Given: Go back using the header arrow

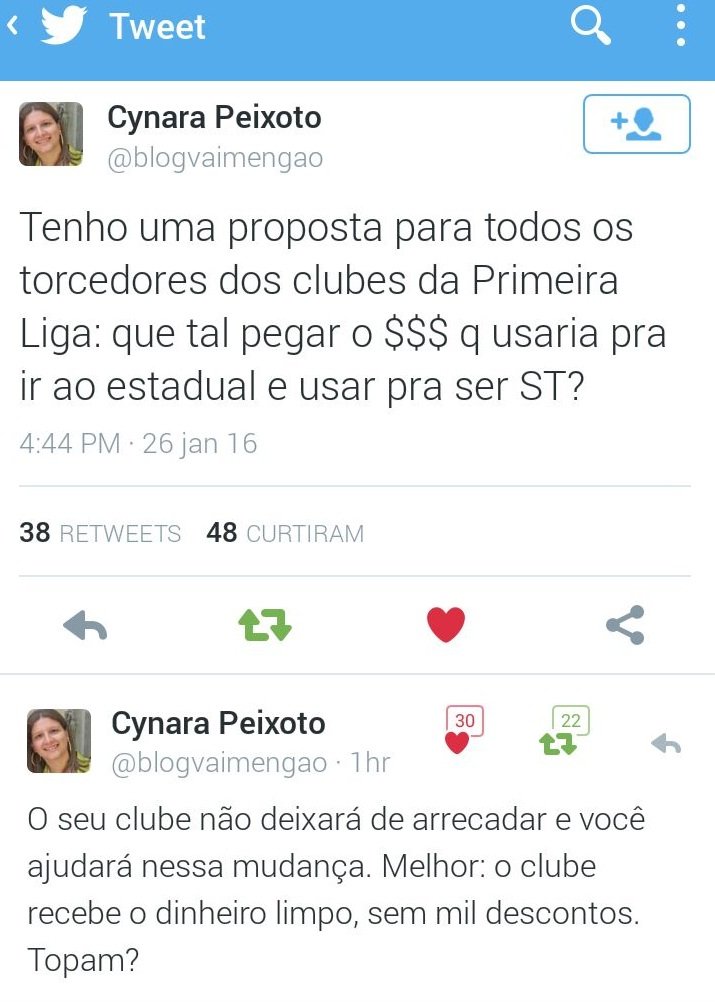Looking at the screenshot, I should (14, 27).
